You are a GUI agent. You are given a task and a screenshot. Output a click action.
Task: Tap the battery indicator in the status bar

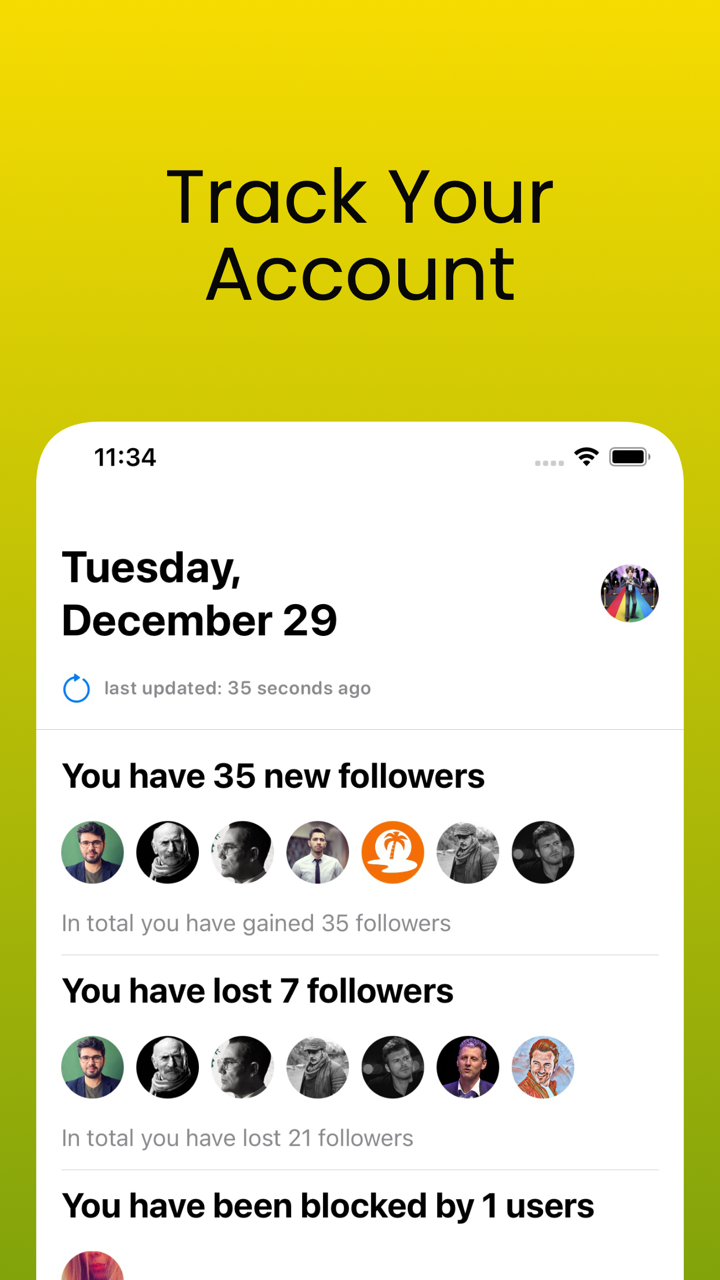630,456
